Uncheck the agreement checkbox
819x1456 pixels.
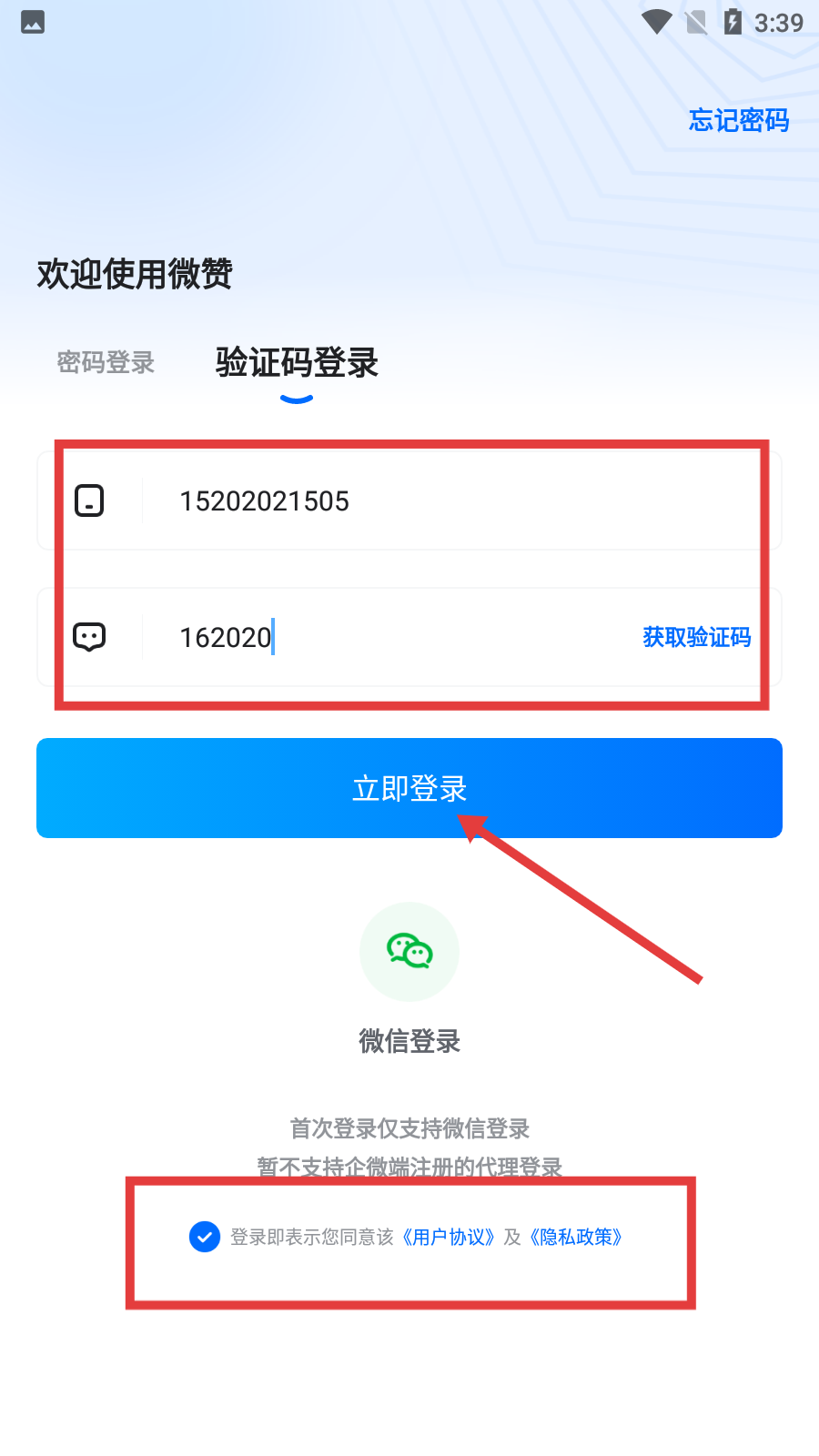[205, 1237]
